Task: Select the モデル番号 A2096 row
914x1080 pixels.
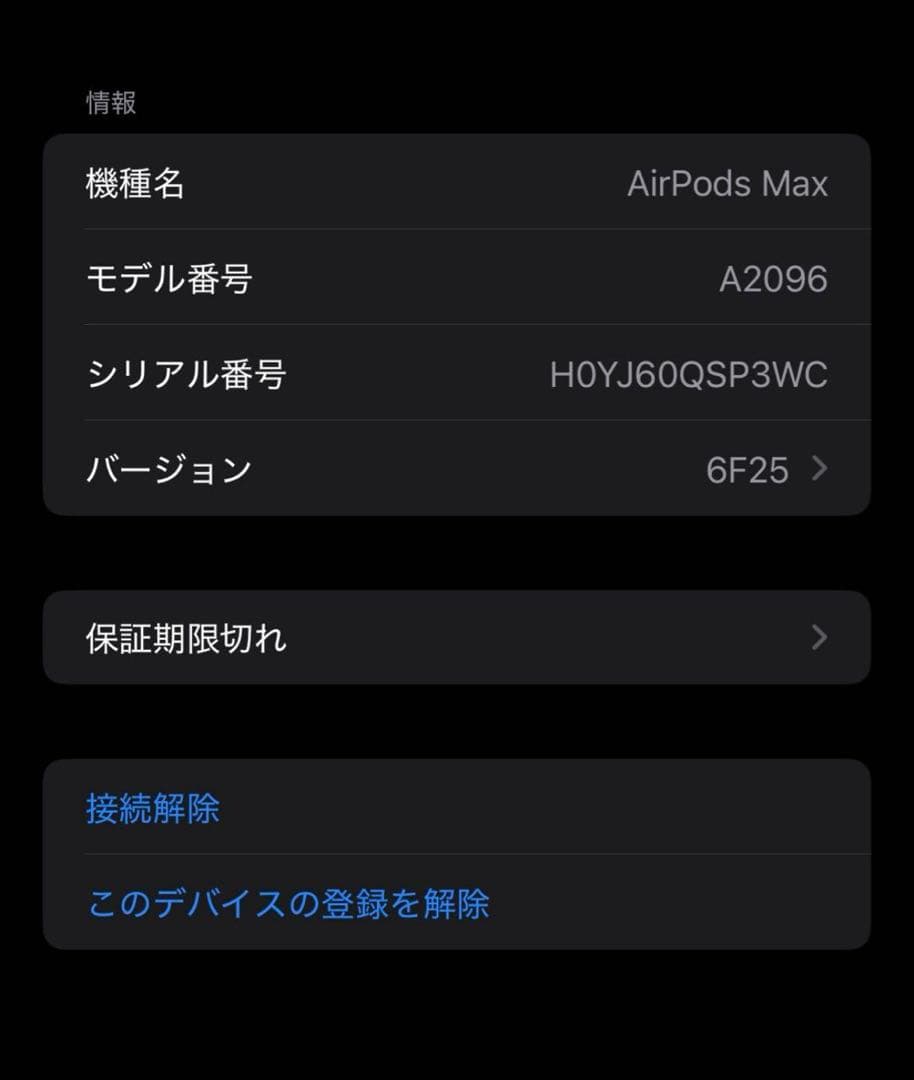Action: [457, 279]
